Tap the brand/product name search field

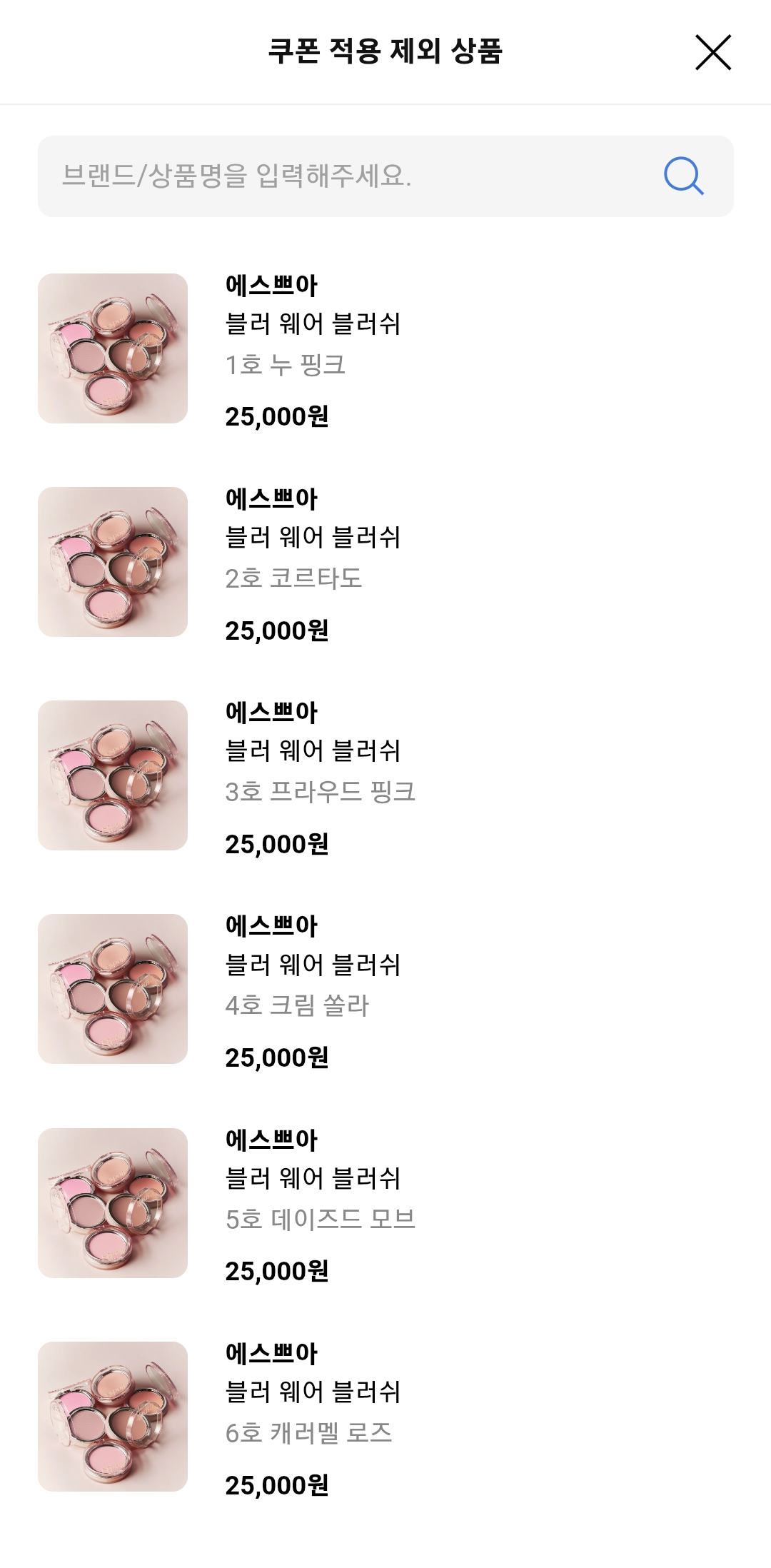pyautogui.click(x=385, y=176)
